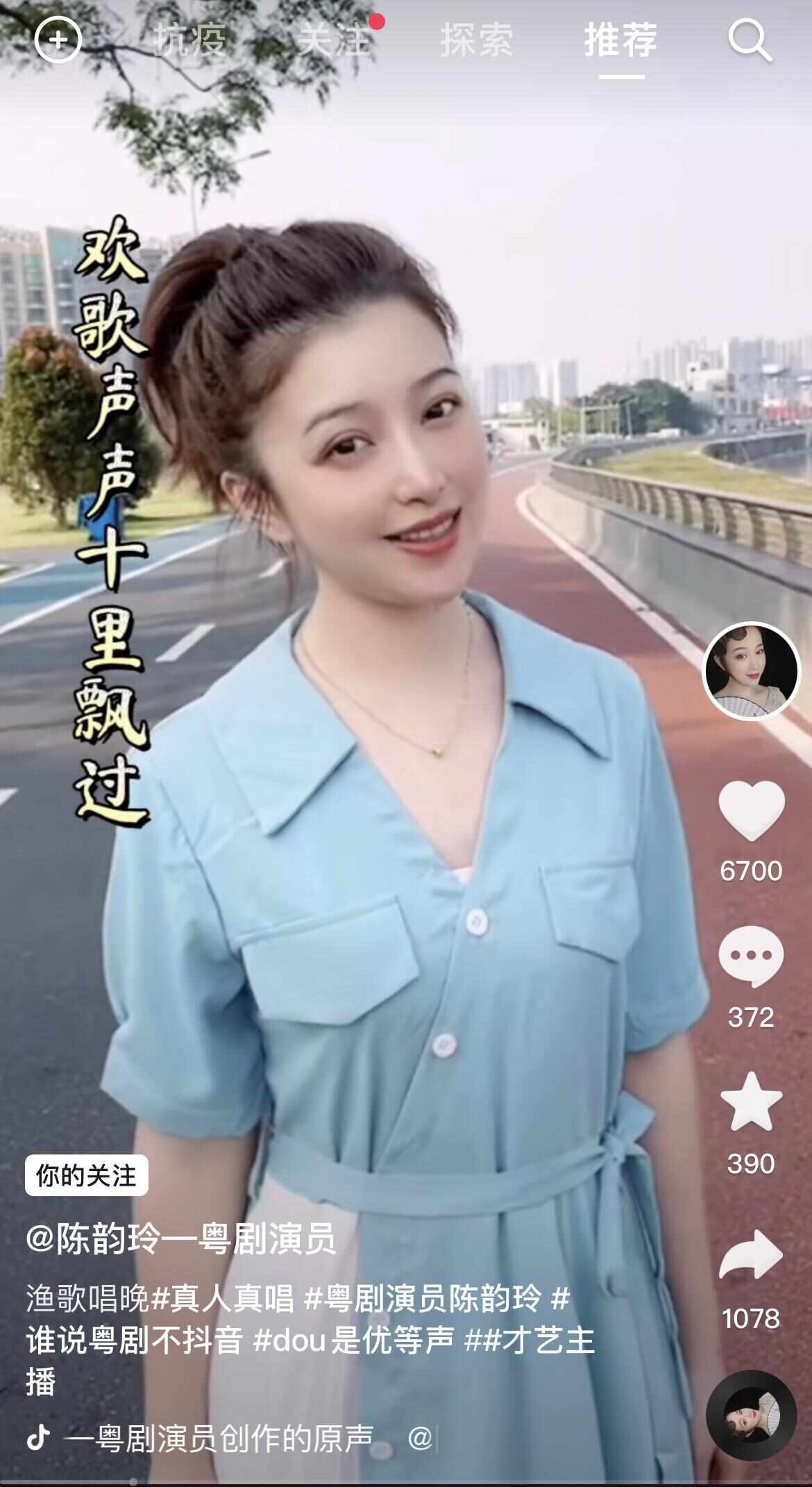Tap the #真人真唱 hashtag

pos(223,1298)
